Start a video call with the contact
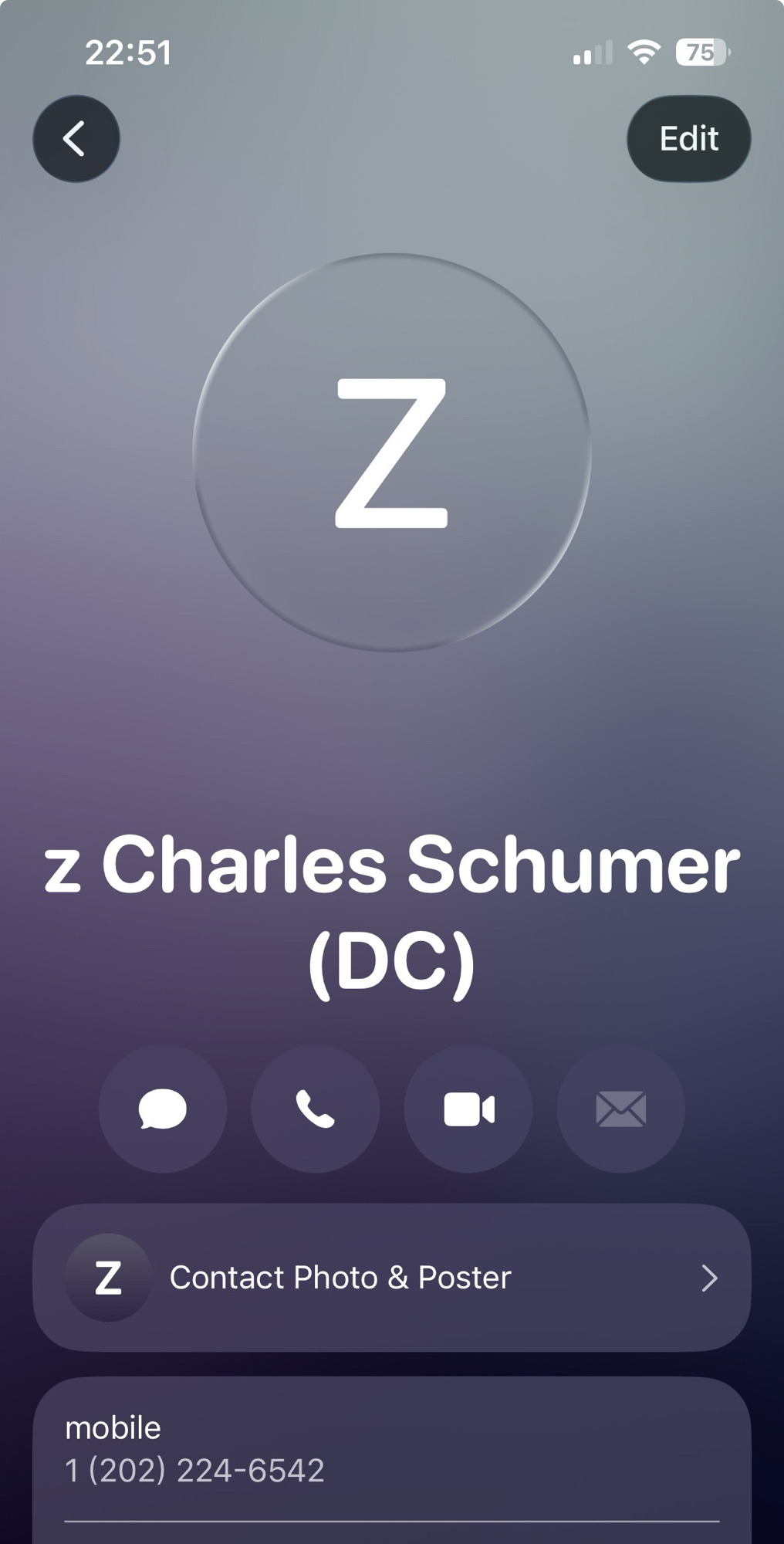 point(468,1109)
